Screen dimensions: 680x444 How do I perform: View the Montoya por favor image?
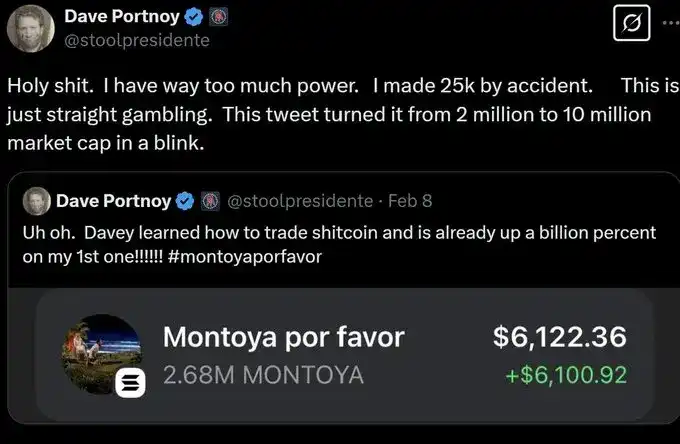(x=105, y=350)
